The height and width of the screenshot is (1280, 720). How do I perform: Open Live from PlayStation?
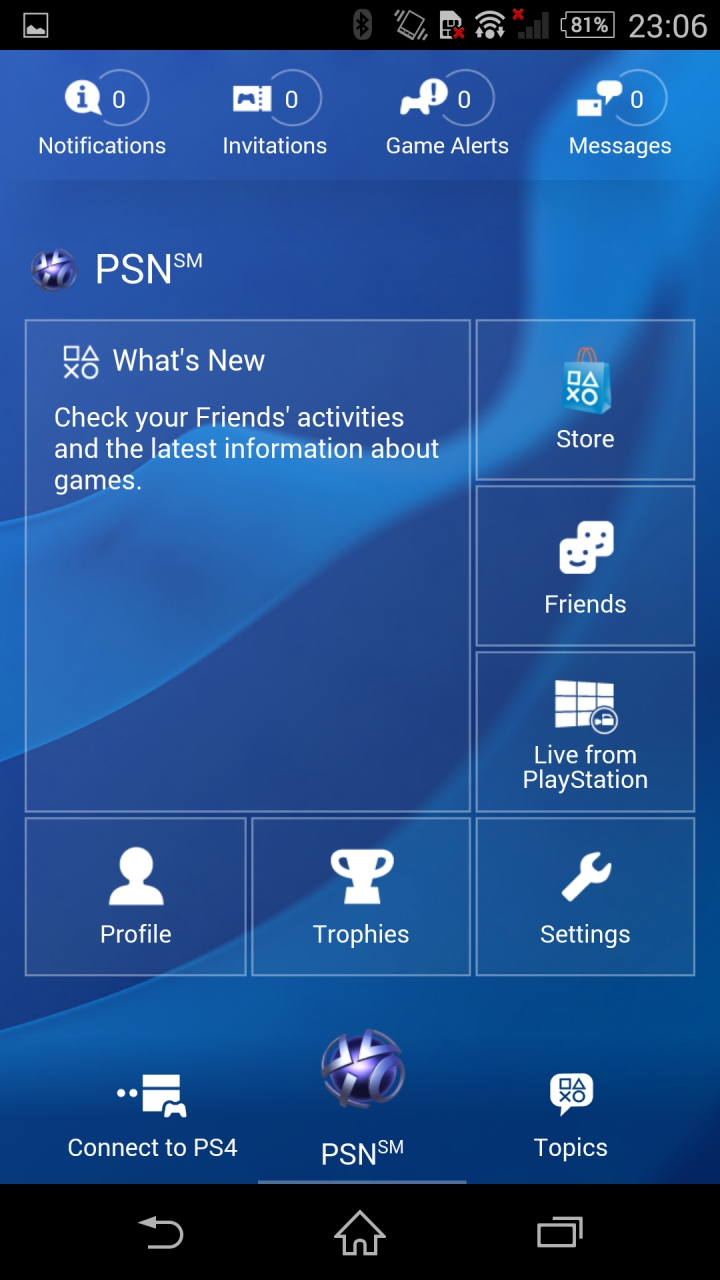585,731
